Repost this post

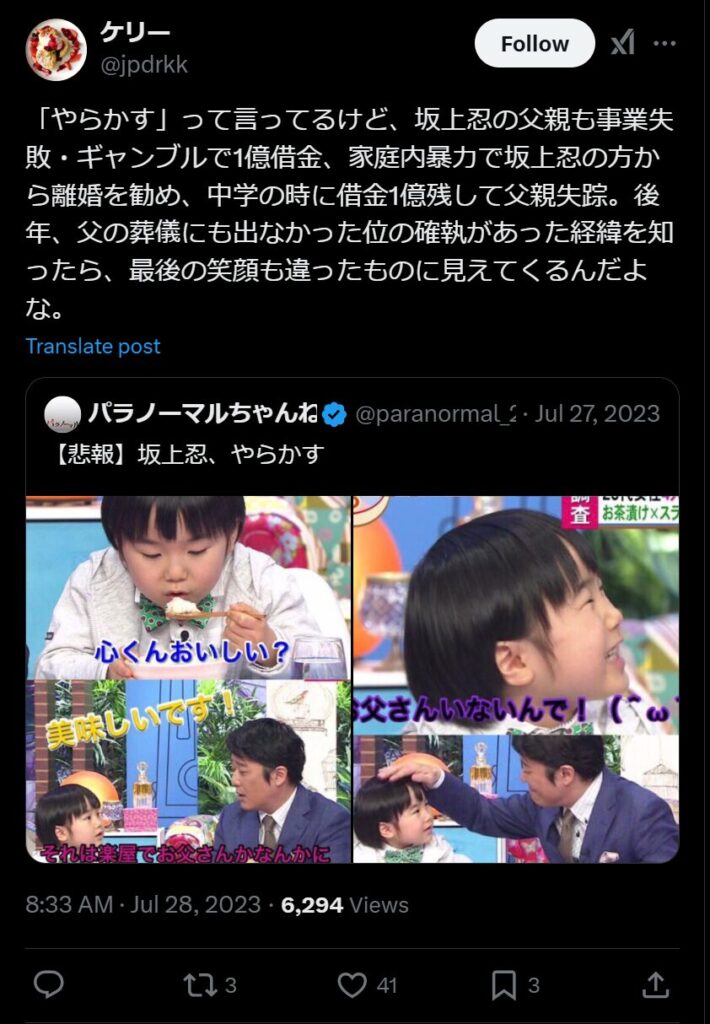pyautogui.click(x=199, y=985)
